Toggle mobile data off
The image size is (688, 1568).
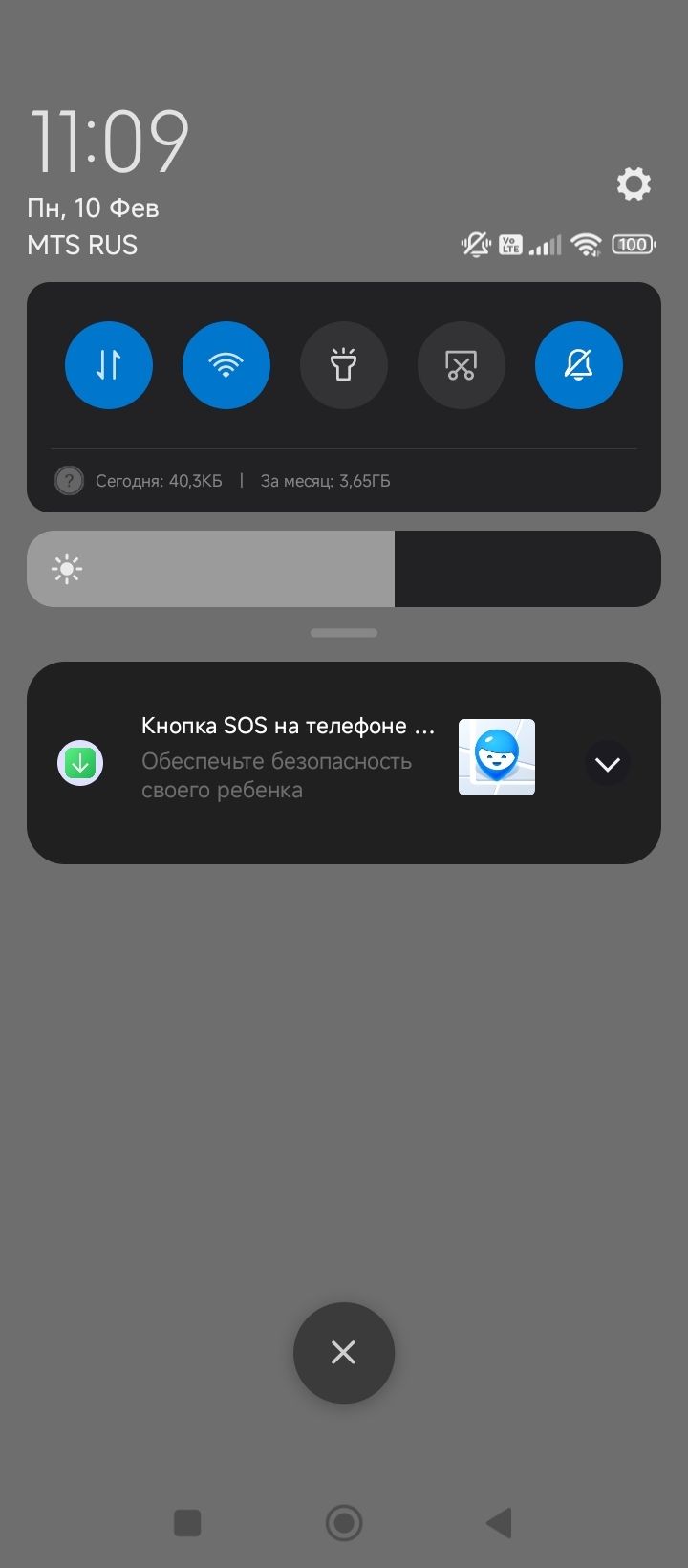pyautogui.click(x=109, y=365)
